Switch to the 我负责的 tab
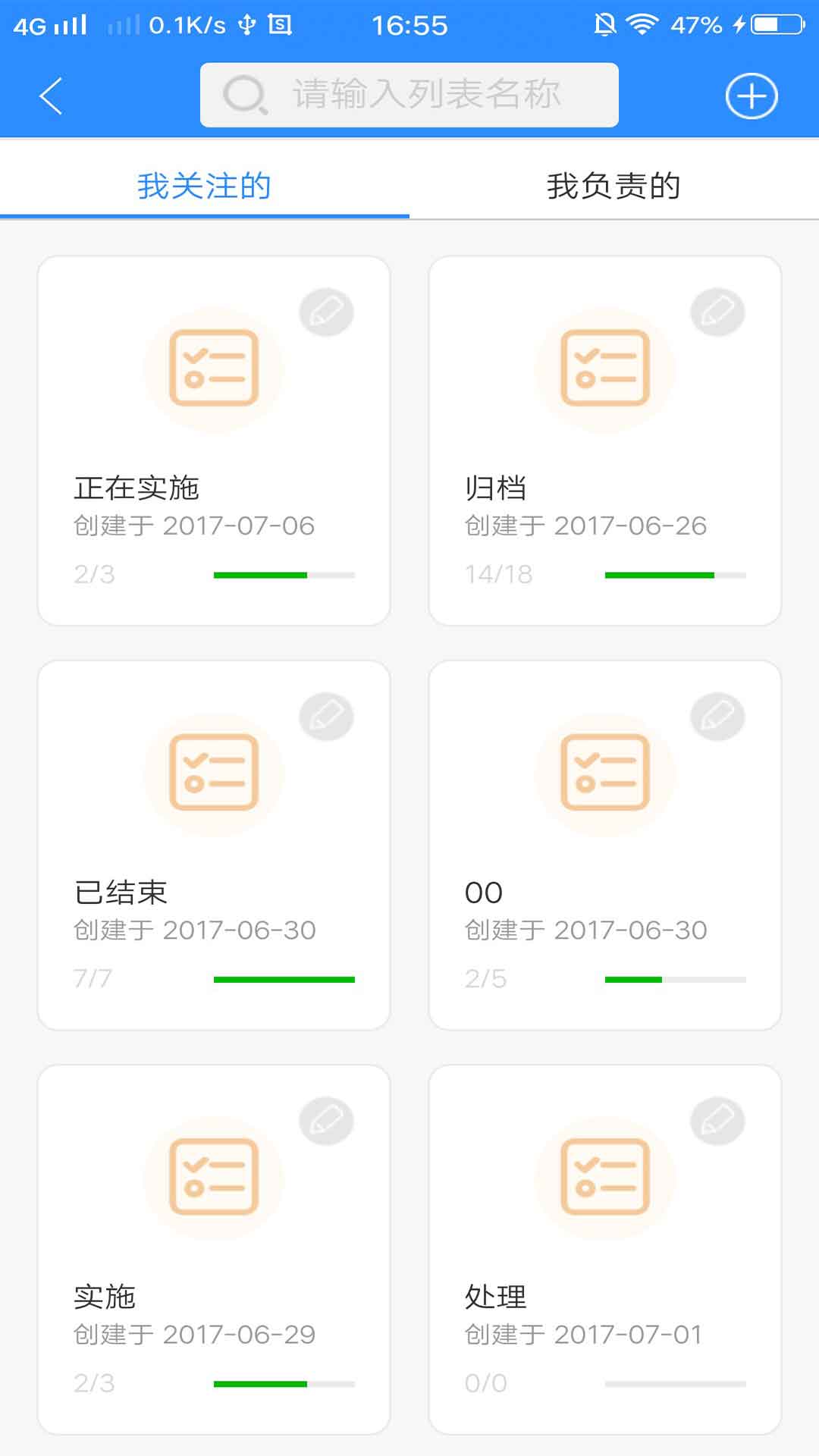Screen dimensions: 819x1456 (613, 186)
